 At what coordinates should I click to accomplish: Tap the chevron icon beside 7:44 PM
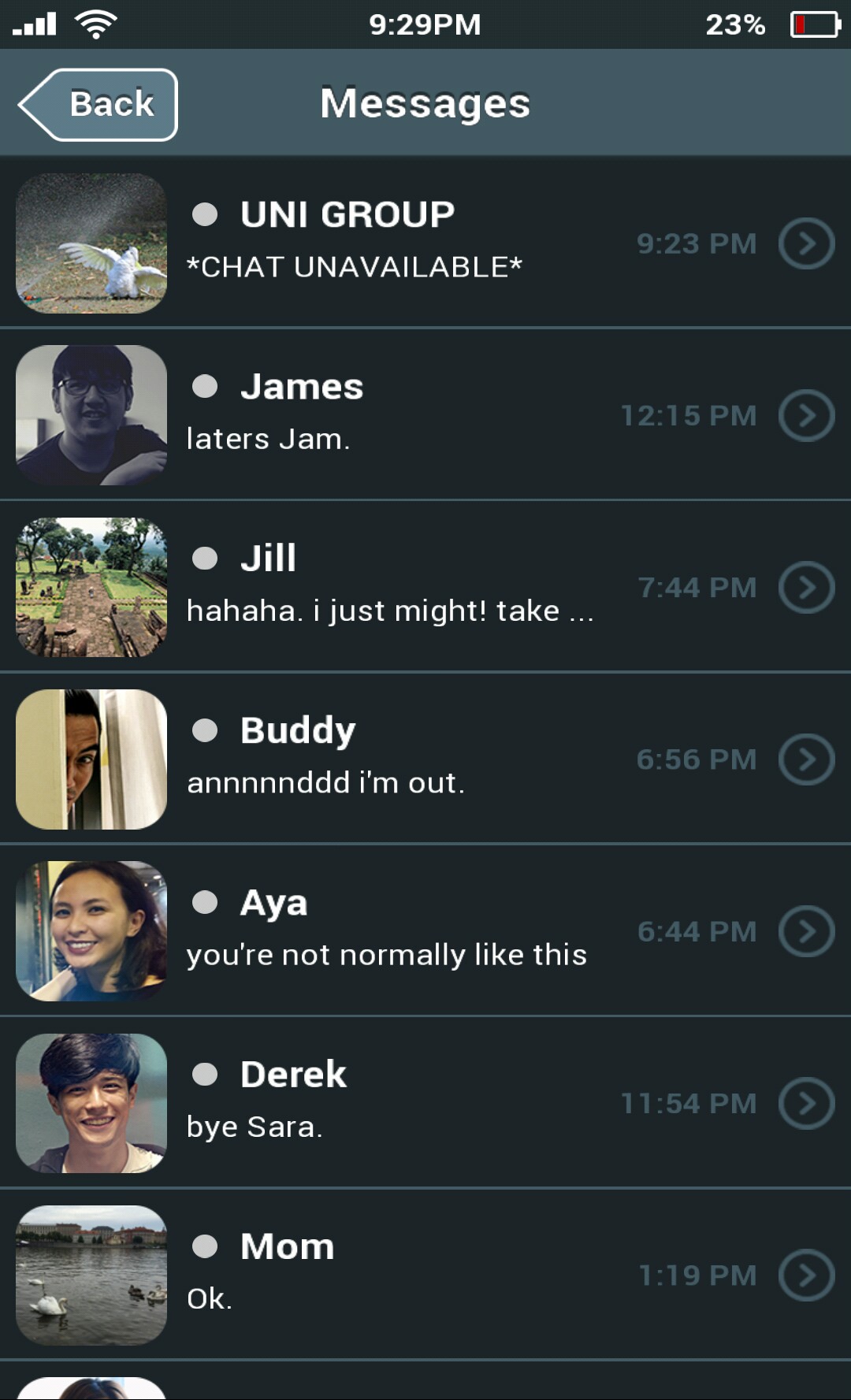[x=807, y=587]
